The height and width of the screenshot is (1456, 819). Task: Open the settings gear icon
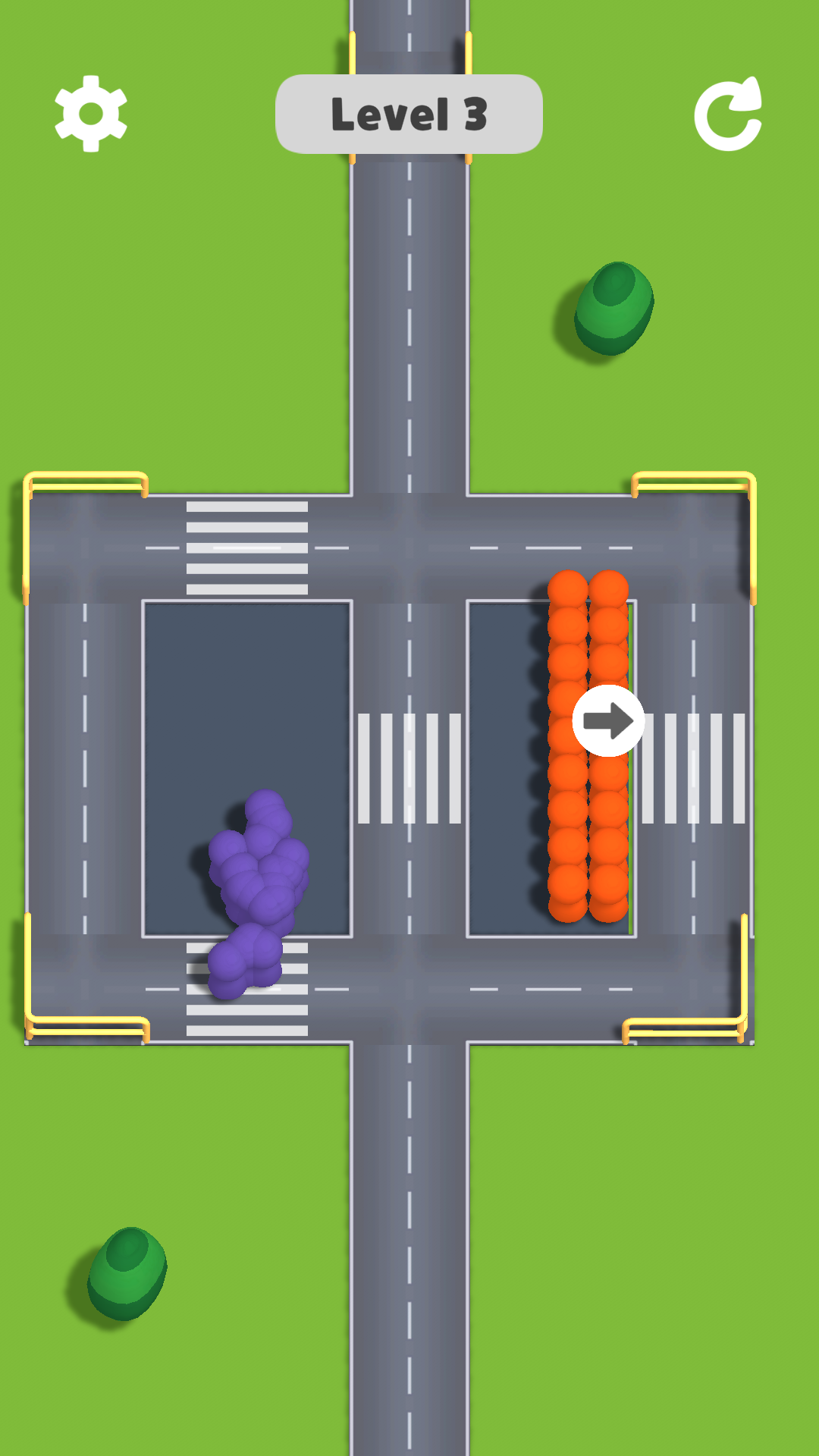[x=89, y=114]
